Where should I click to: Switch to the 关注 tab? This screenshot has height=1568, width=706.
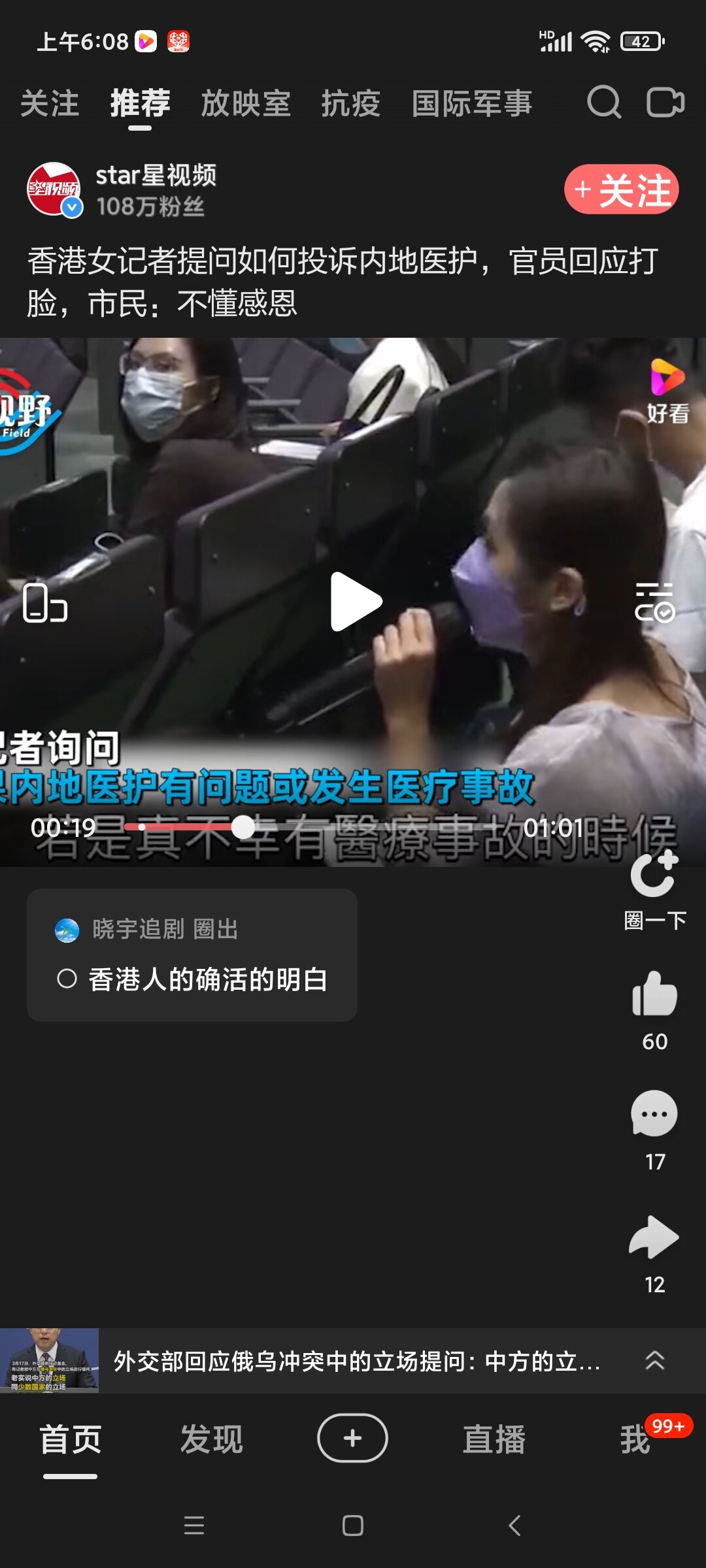(50, 103)
